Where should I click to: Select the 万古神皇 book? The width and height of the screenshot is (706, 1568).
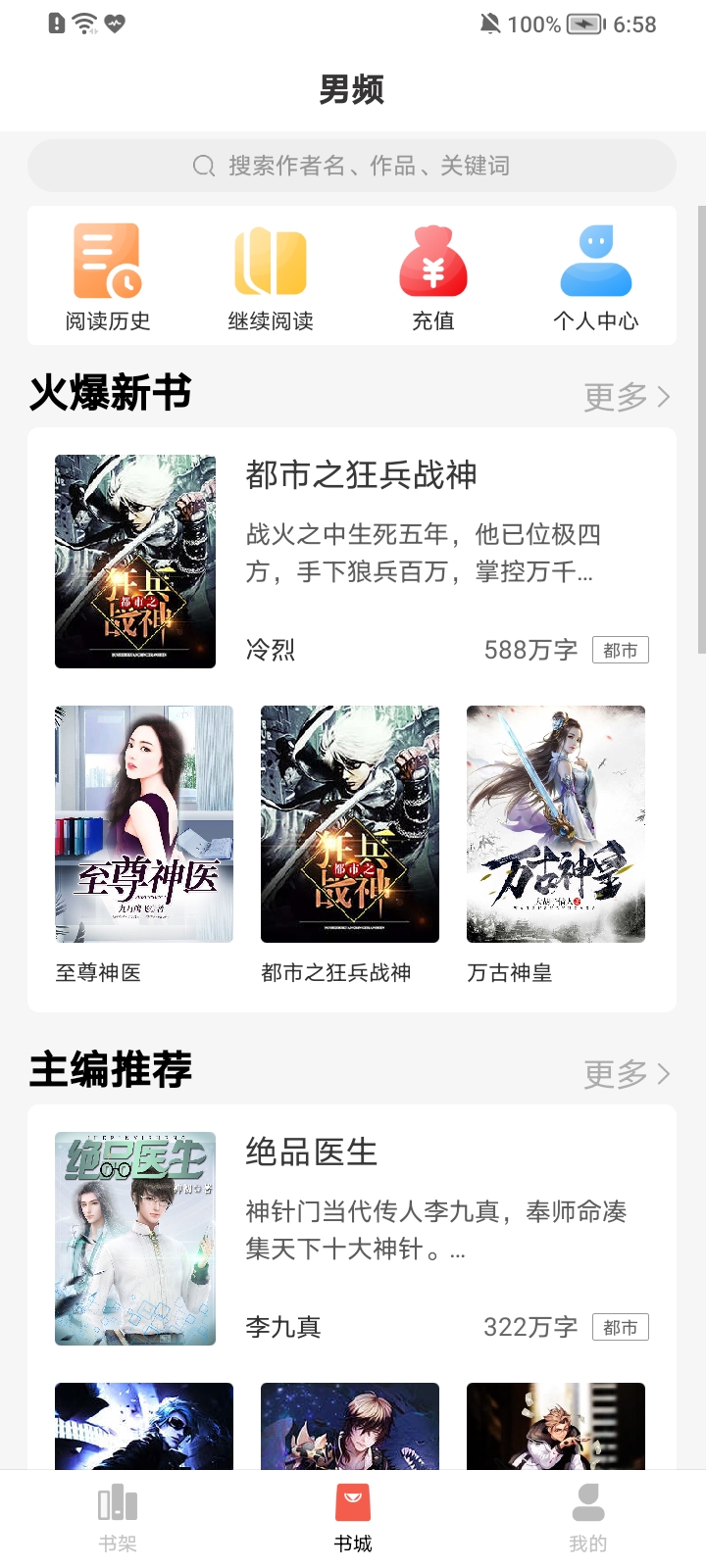click(x=556, y=825)
